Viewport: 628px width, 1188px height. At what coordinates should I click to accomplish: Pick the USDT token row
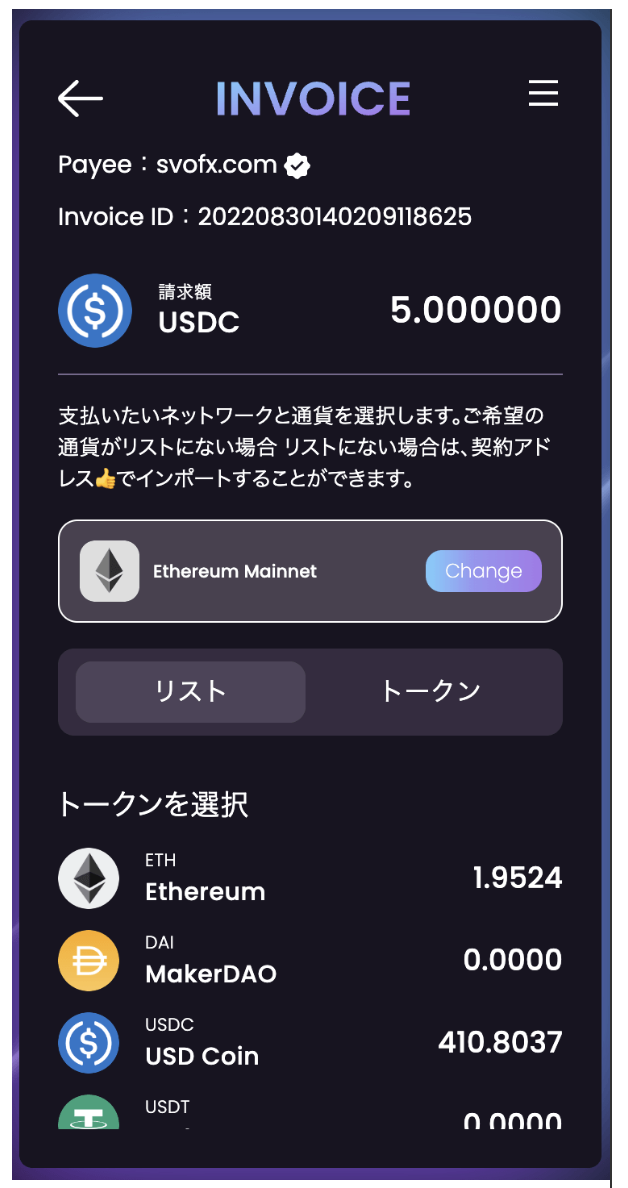coord(310,1110)
